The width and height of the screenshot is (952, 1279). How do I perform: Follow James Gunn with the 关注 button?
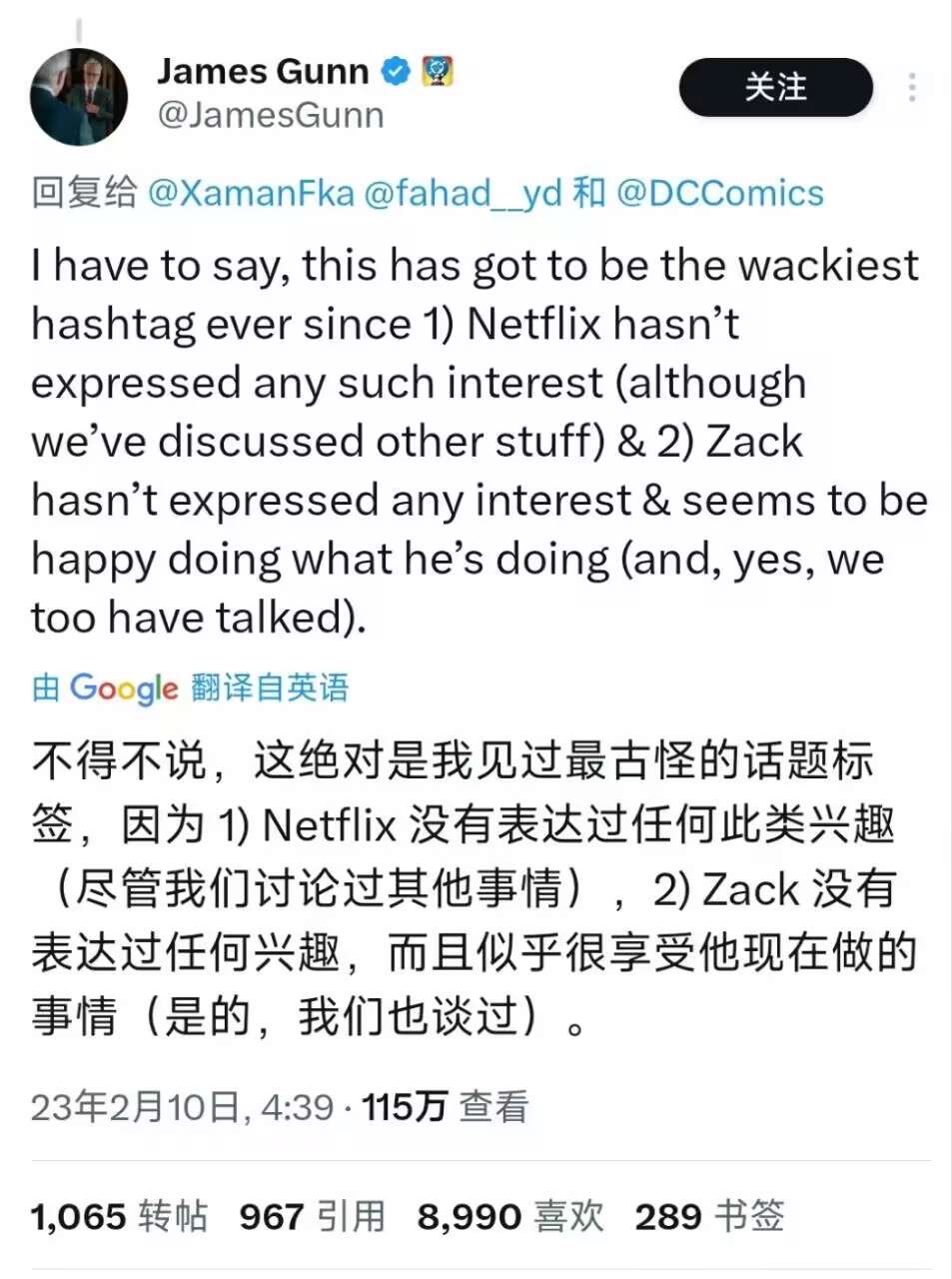coord(775,87)
